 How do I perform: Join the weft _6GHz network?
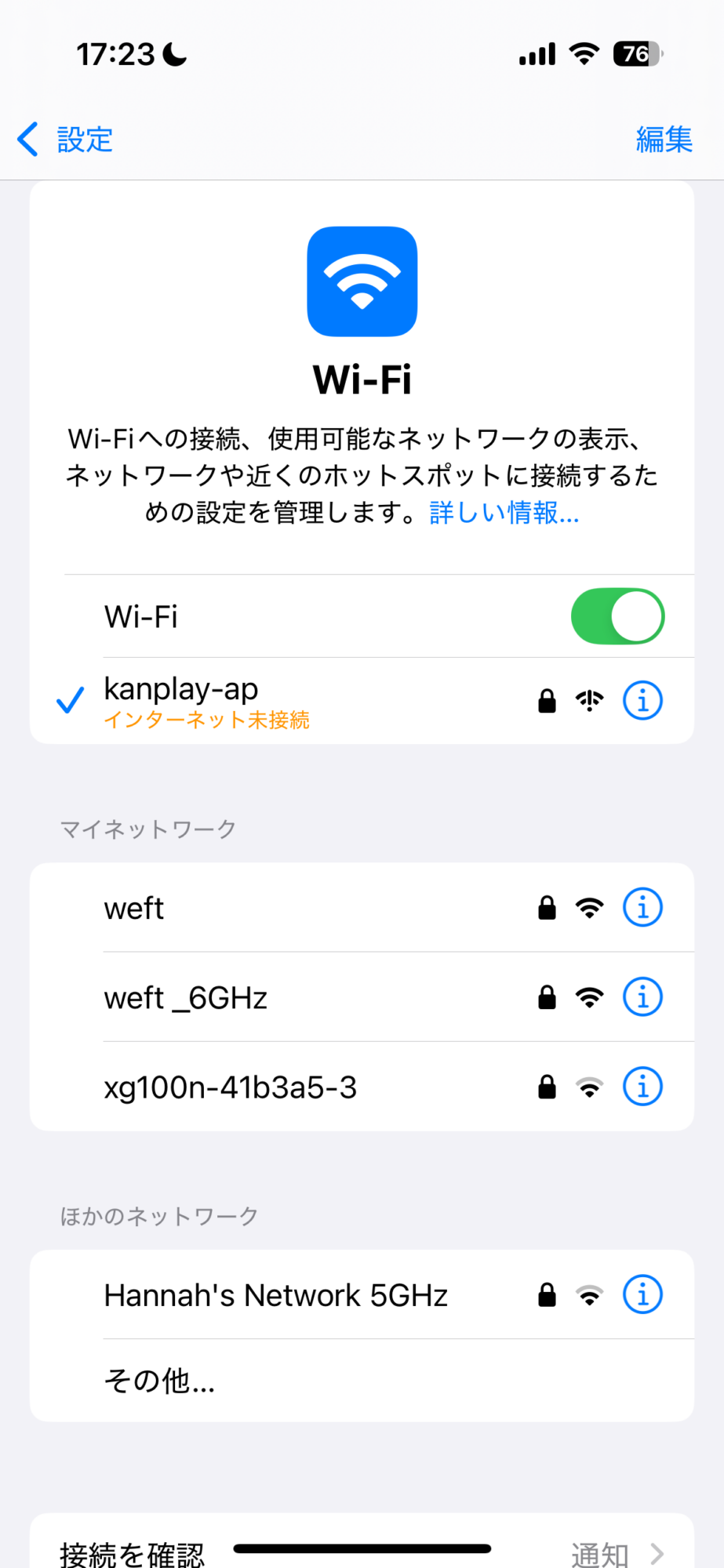362,997
